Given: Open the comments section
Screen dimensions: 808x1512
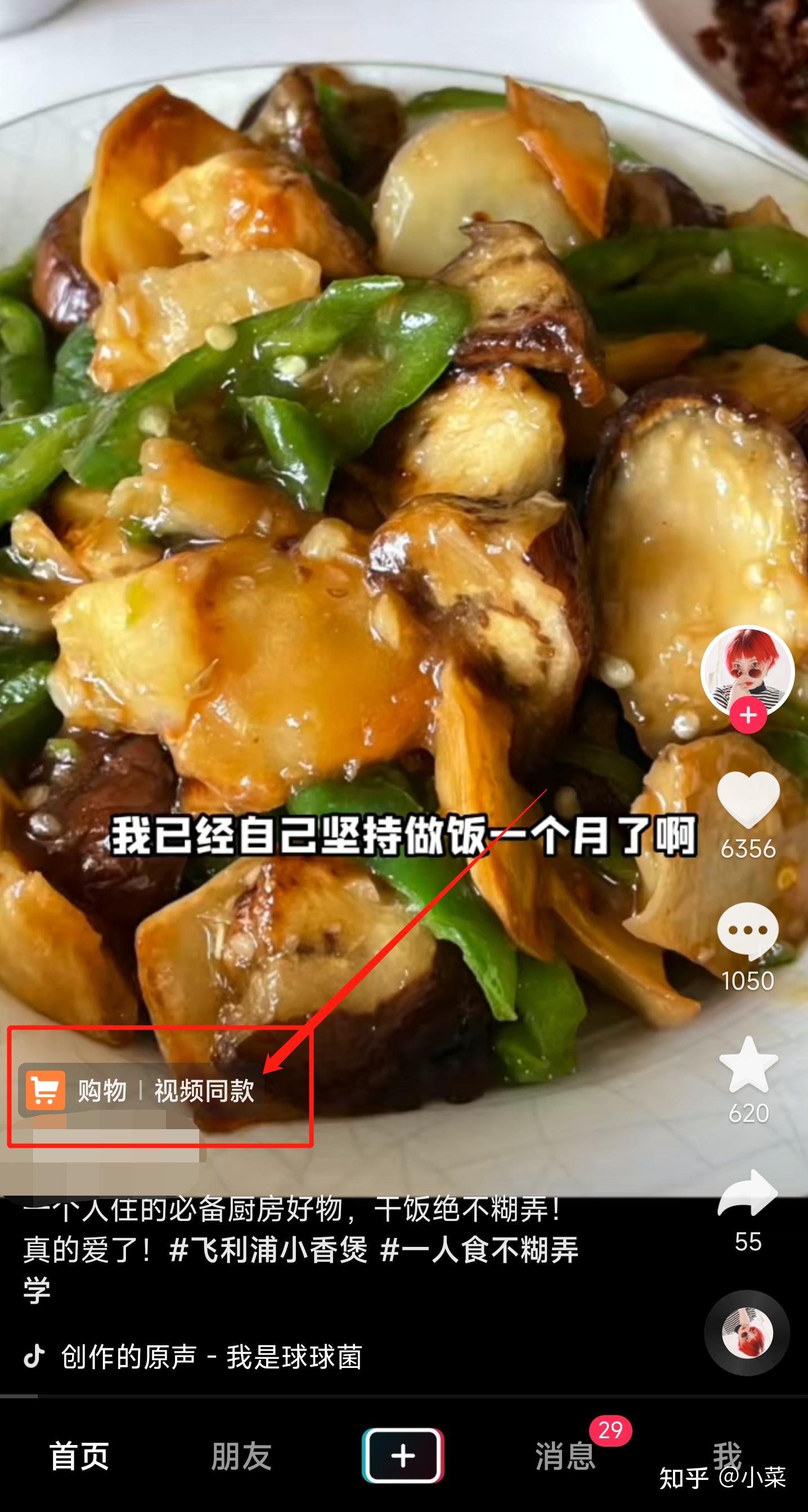Looking at the screenshot, I should [x=748, y=931].
